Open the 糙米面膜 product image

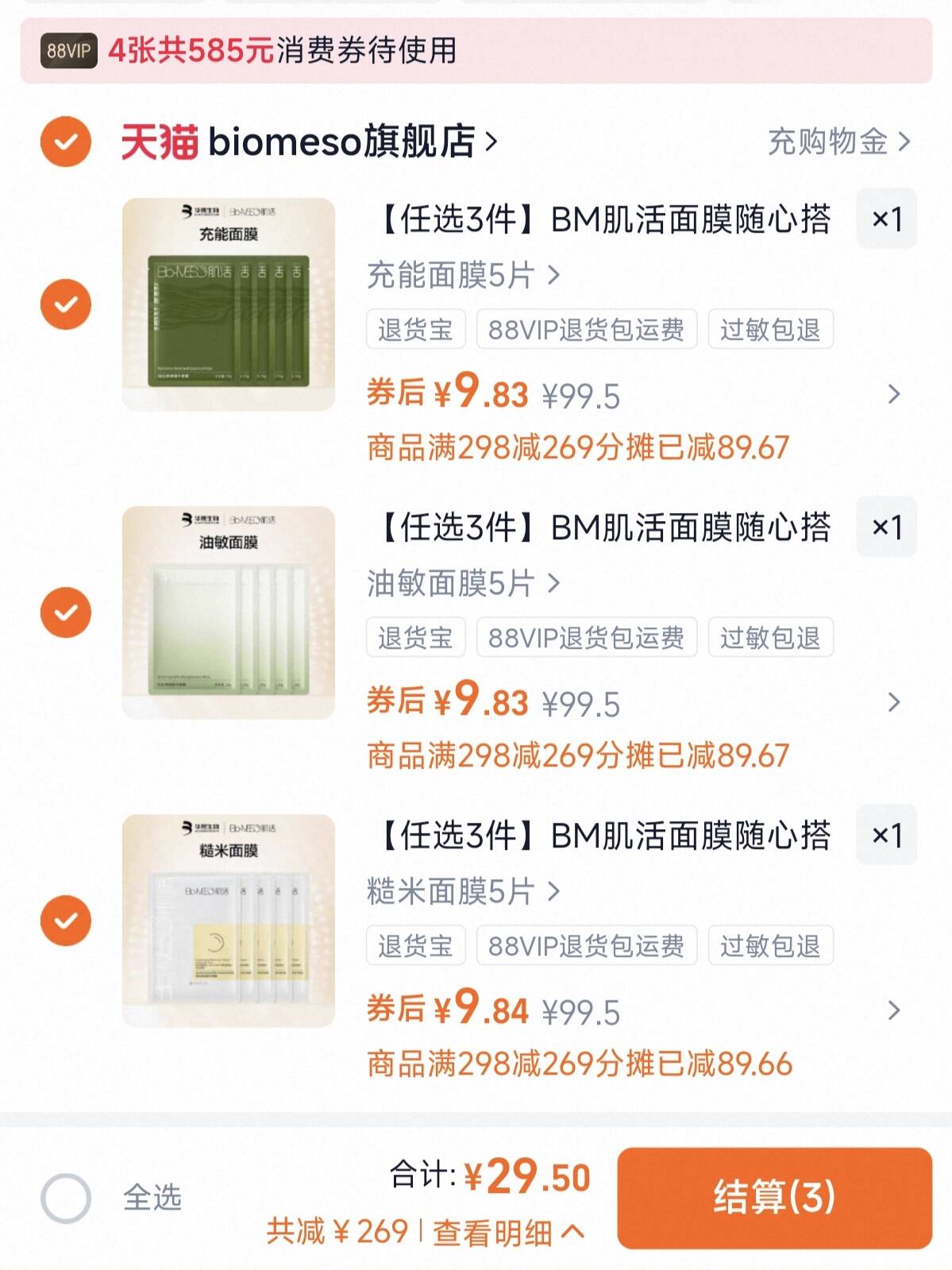point(229,921)
